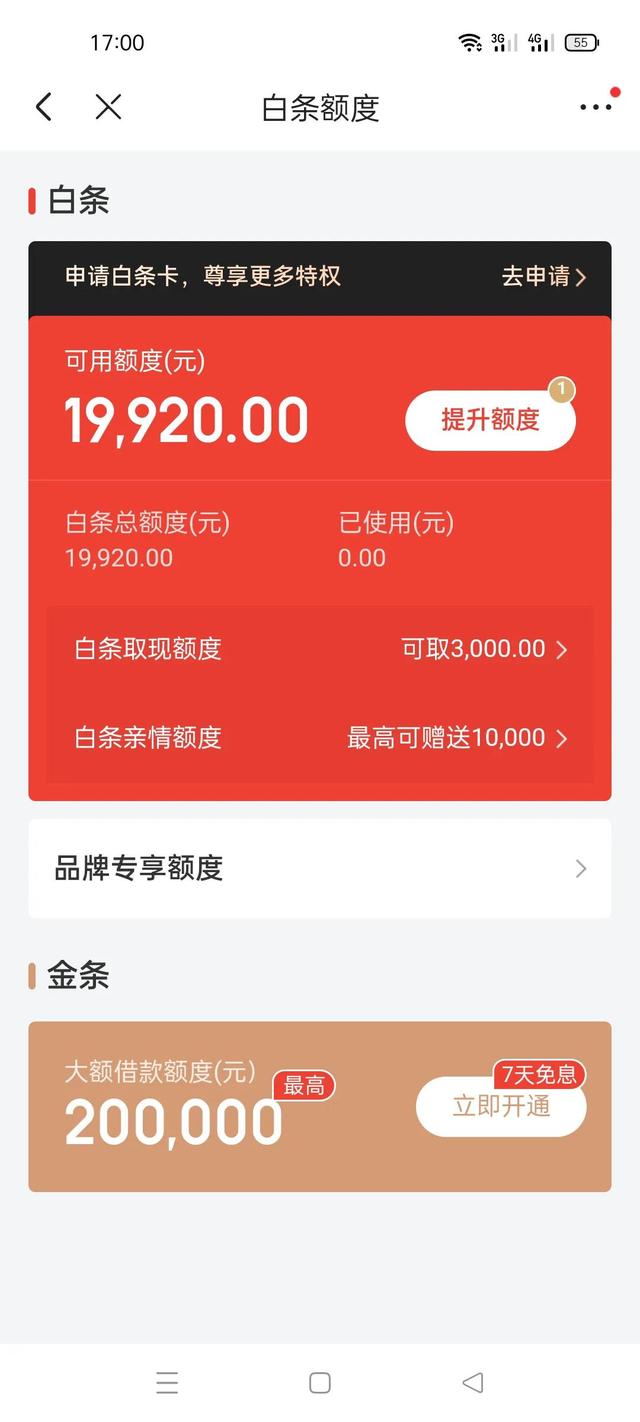Tap the 提升额度 button
Screen dimensions: 640x1422
point(490,420)
